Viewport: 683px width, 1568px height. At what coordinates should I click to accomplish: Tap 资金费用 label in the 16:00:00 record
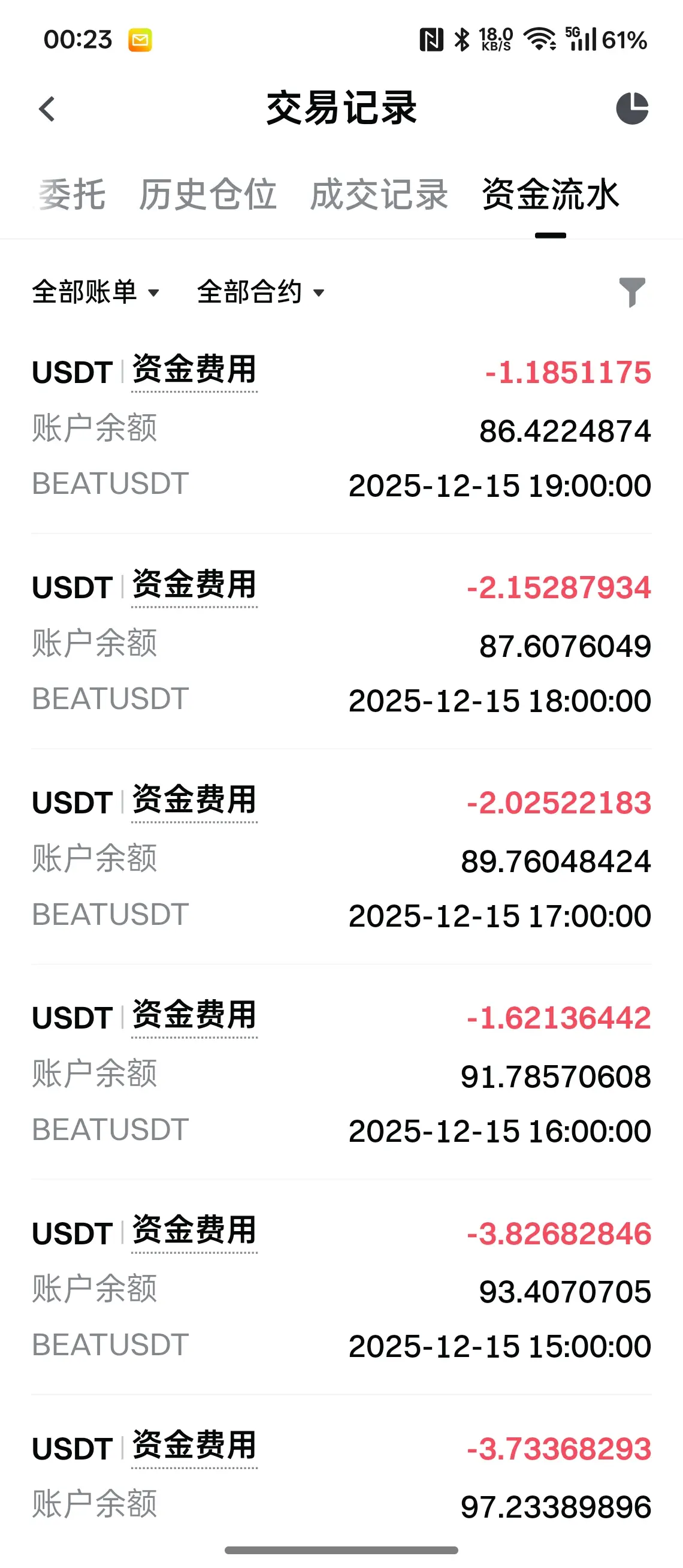(194, 1015)
